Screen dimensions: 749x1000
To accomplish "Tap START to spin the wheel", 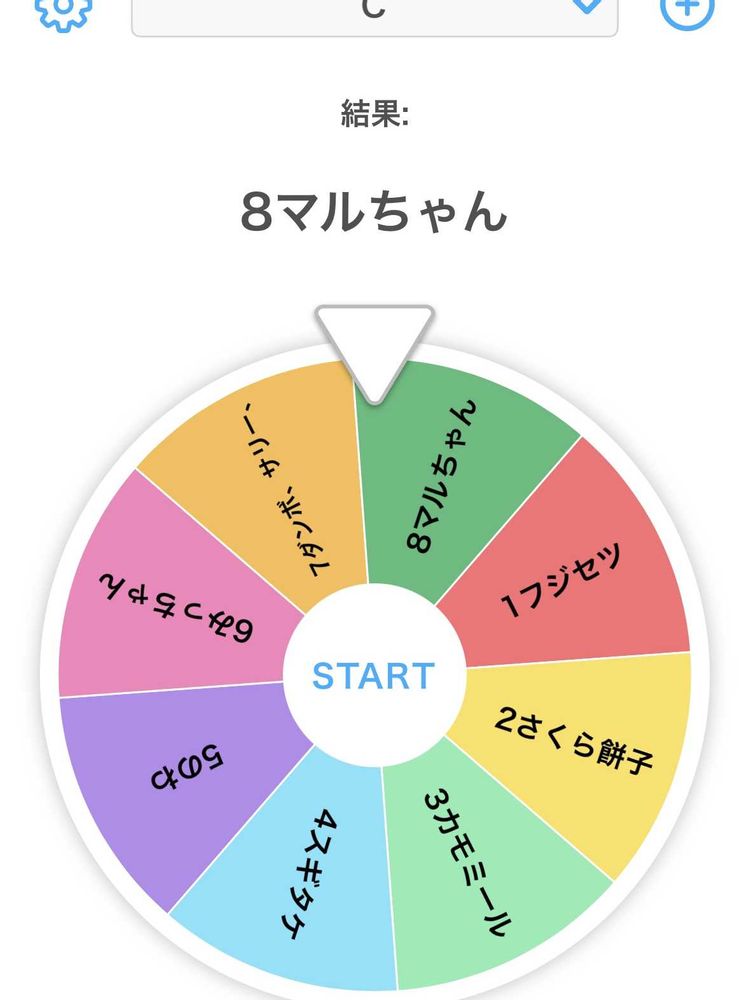I will click(374, 676).
